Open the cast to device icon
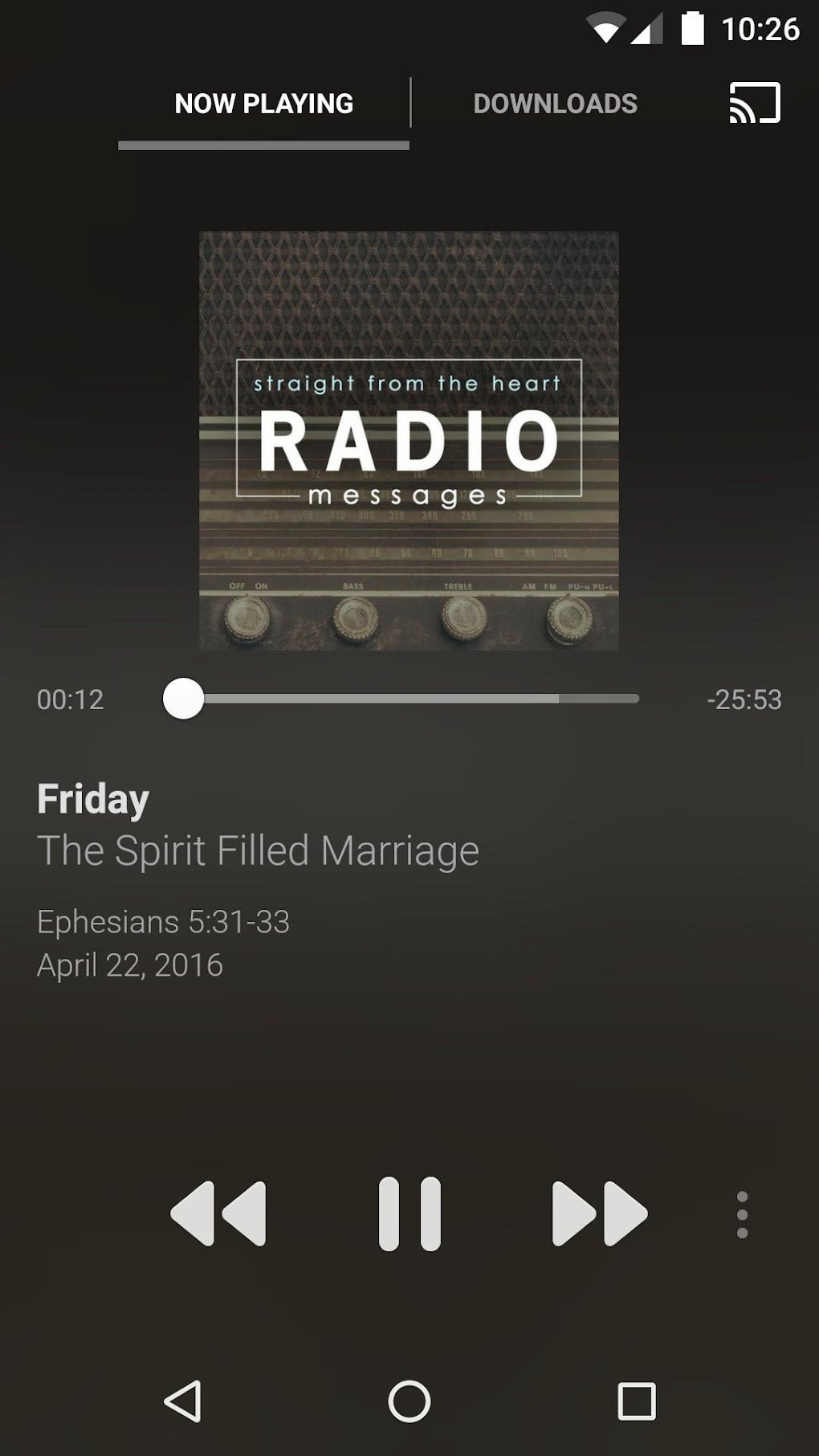 tap(754, 104)
